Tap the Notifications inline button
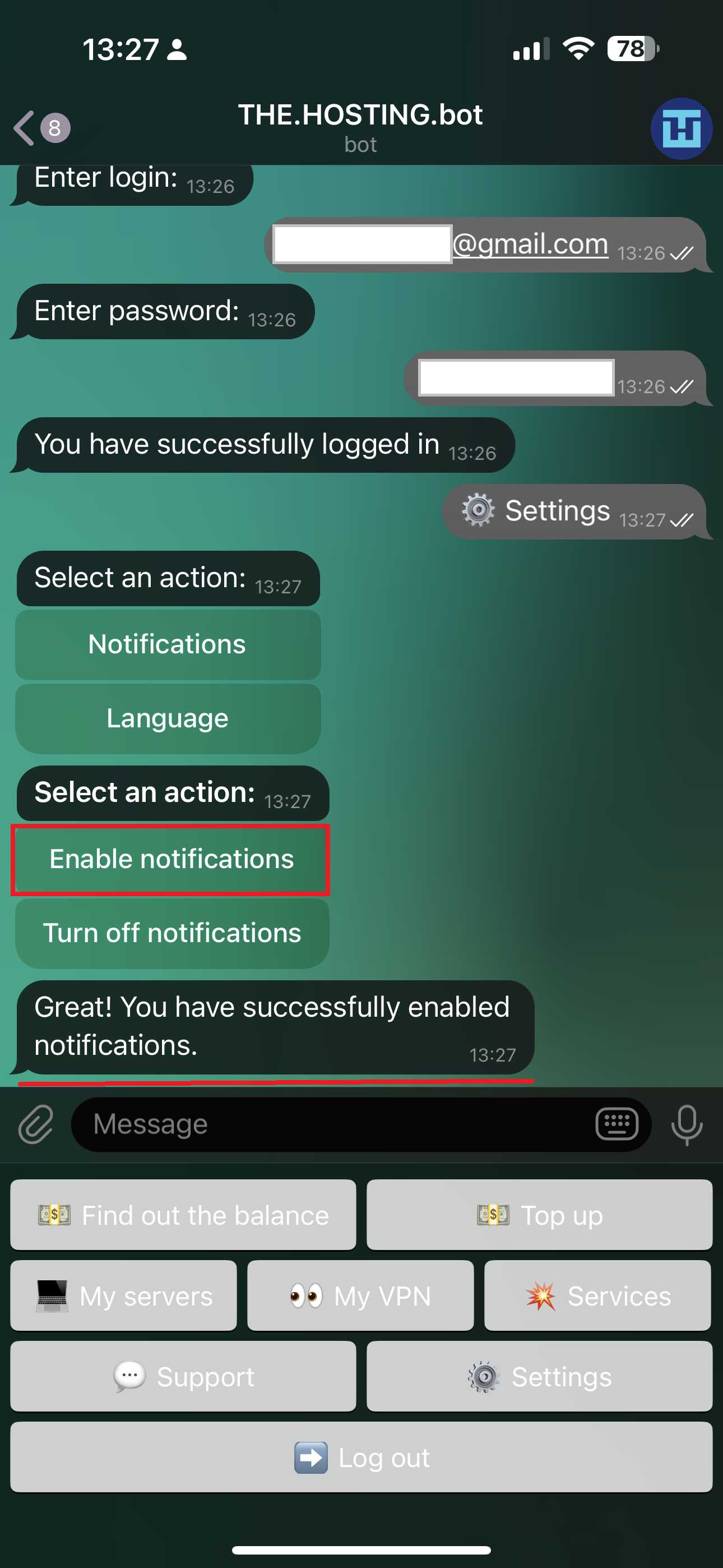723x1568 pixels. pos(168,644)
